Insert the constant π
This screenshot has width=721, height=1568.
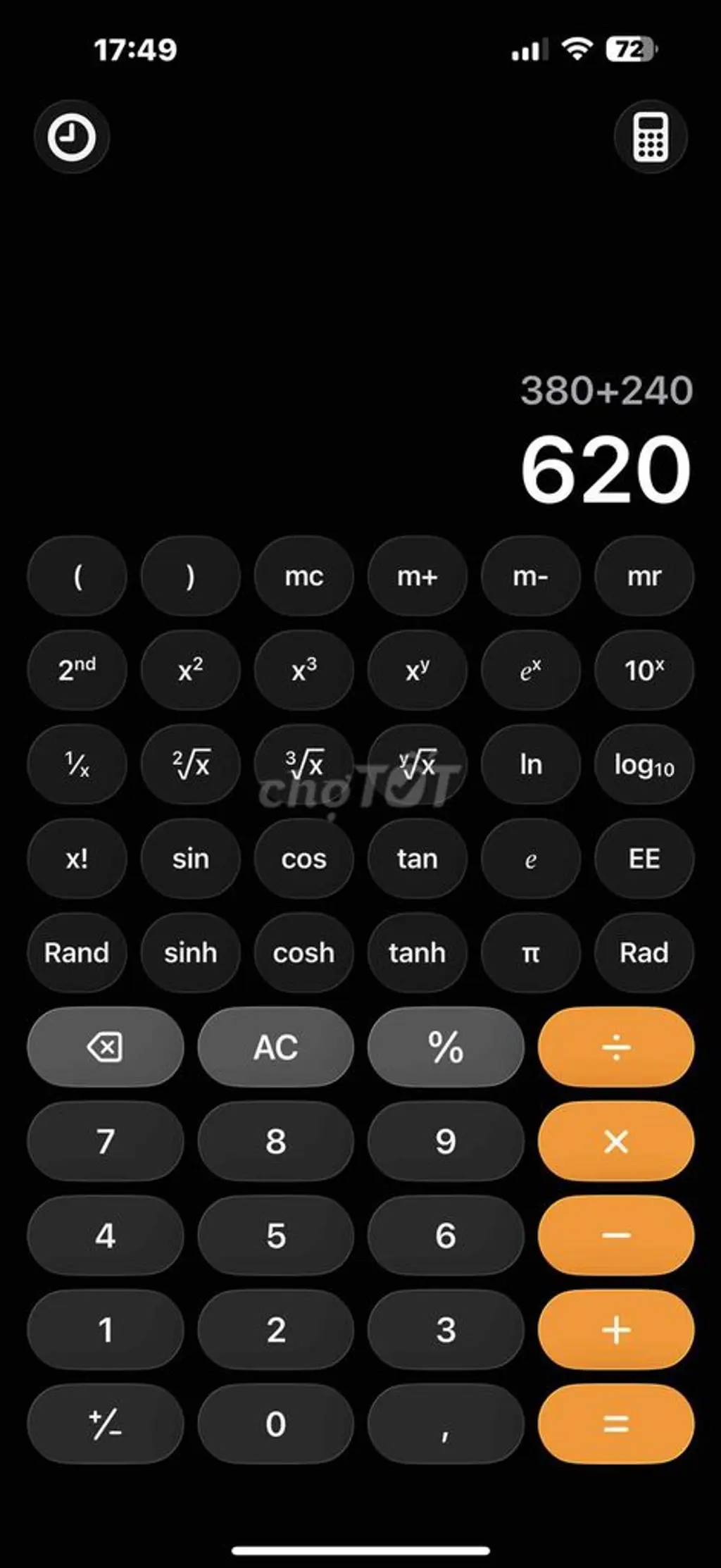point(530,953)
